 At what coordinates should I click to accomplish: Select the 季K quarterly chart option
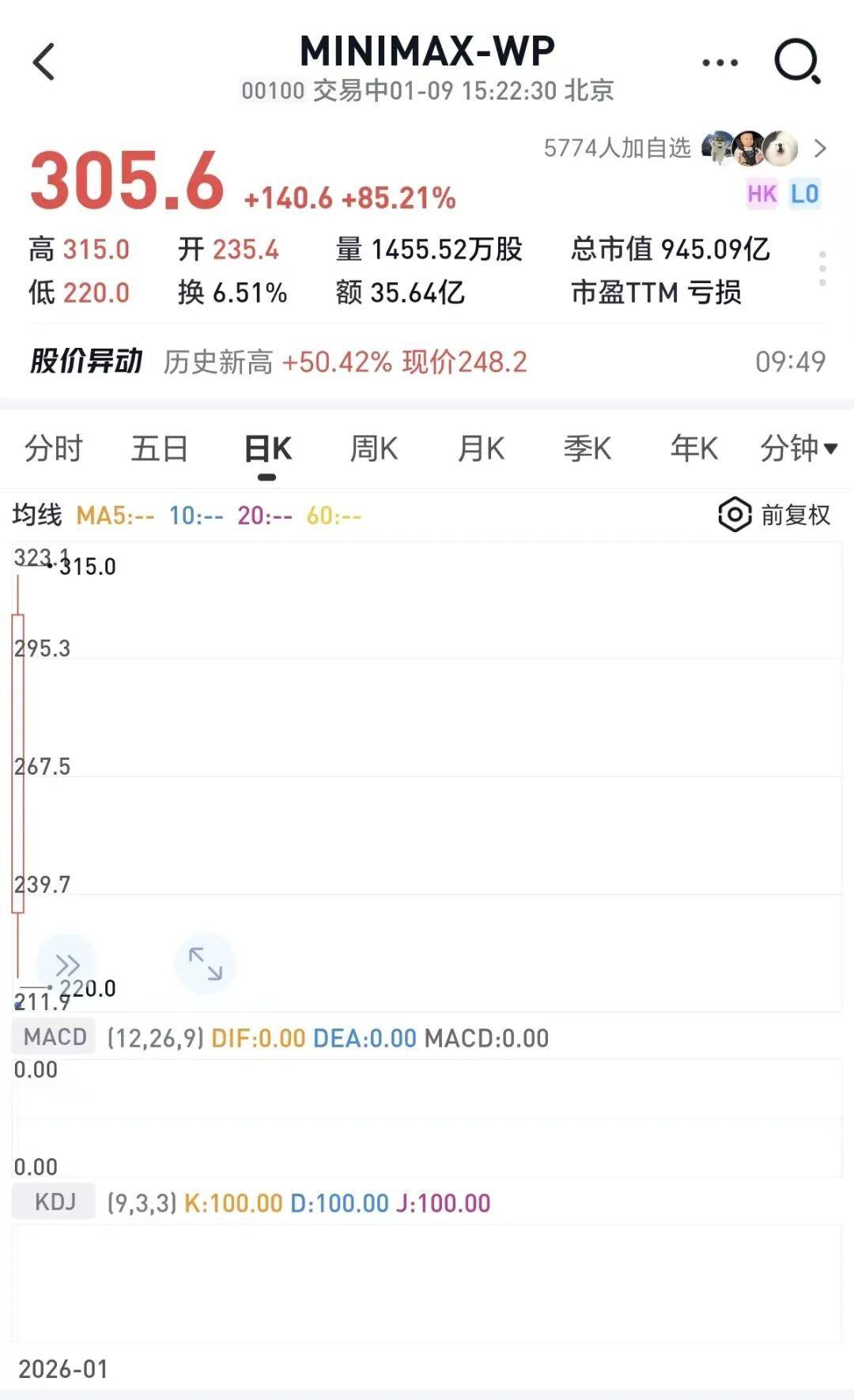[586, 447]
